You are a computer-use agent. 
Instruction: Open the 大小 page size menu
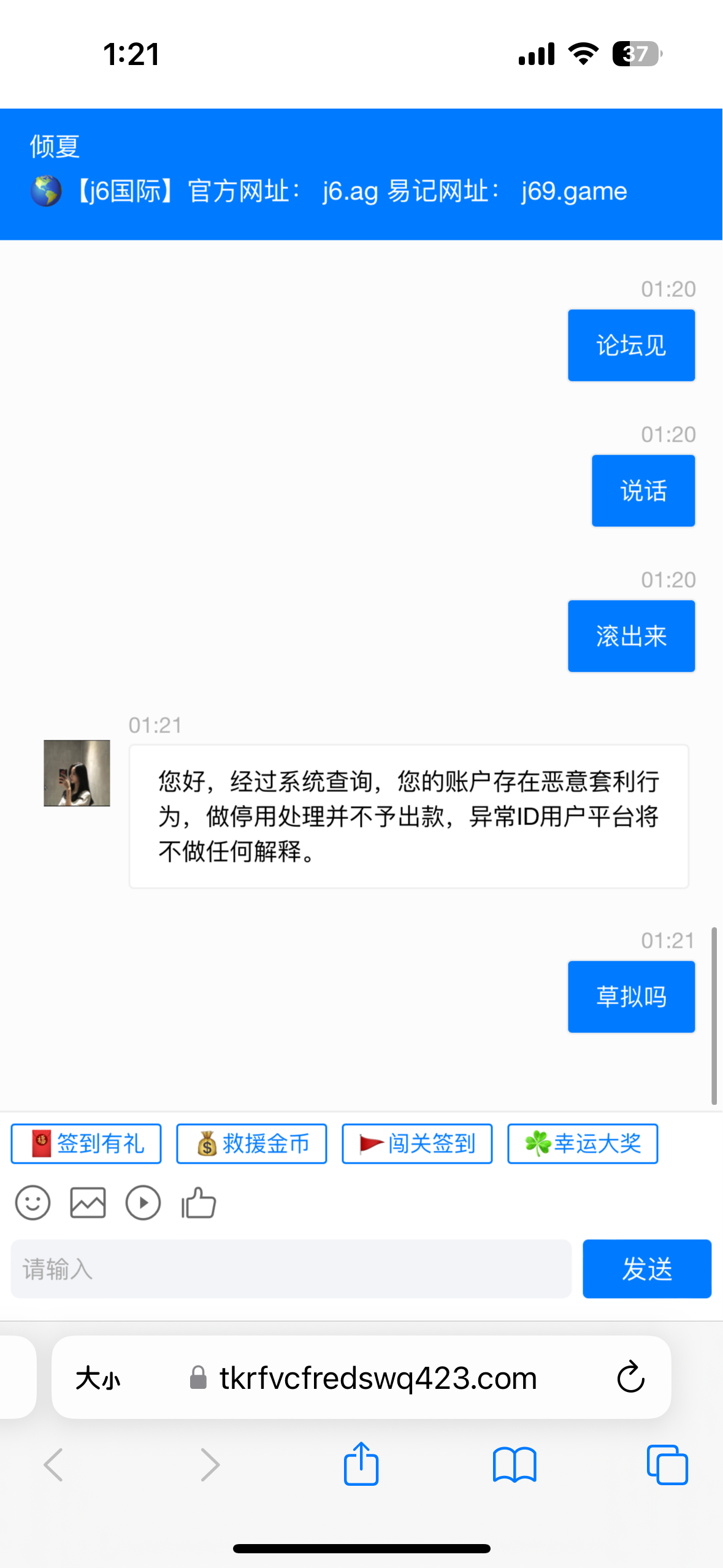point(98,1378)
